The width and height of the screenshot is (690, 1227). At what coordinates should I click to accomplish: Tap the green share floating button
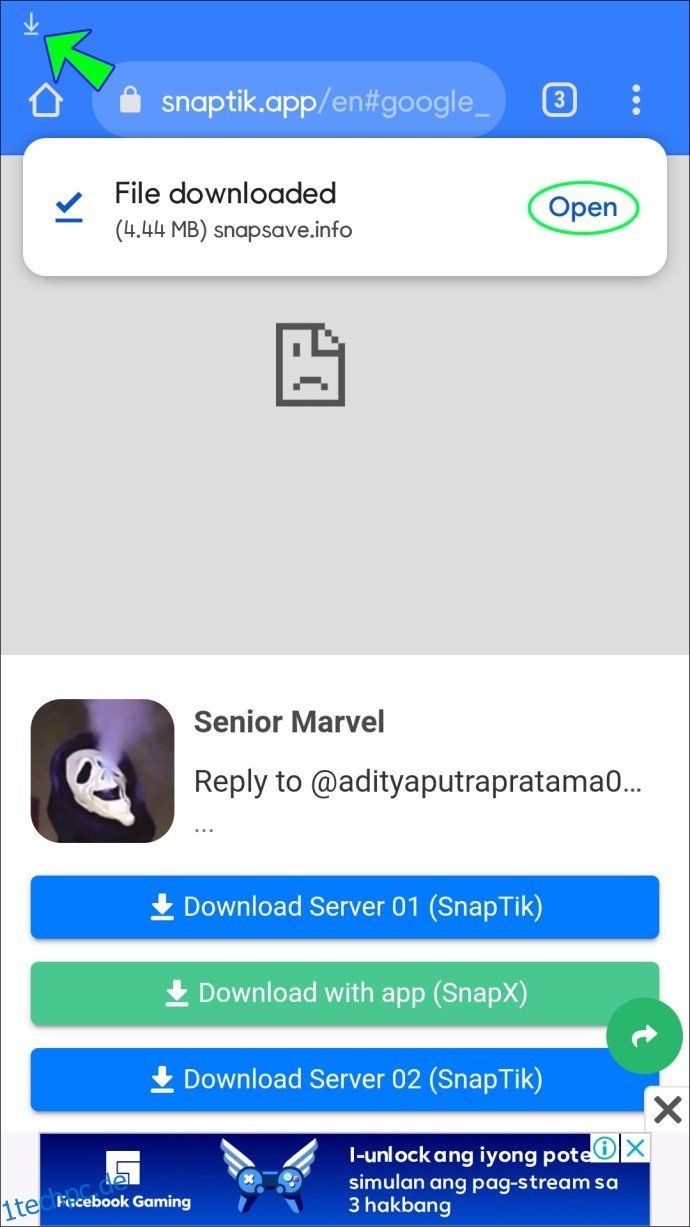[x=644, y=1036]
